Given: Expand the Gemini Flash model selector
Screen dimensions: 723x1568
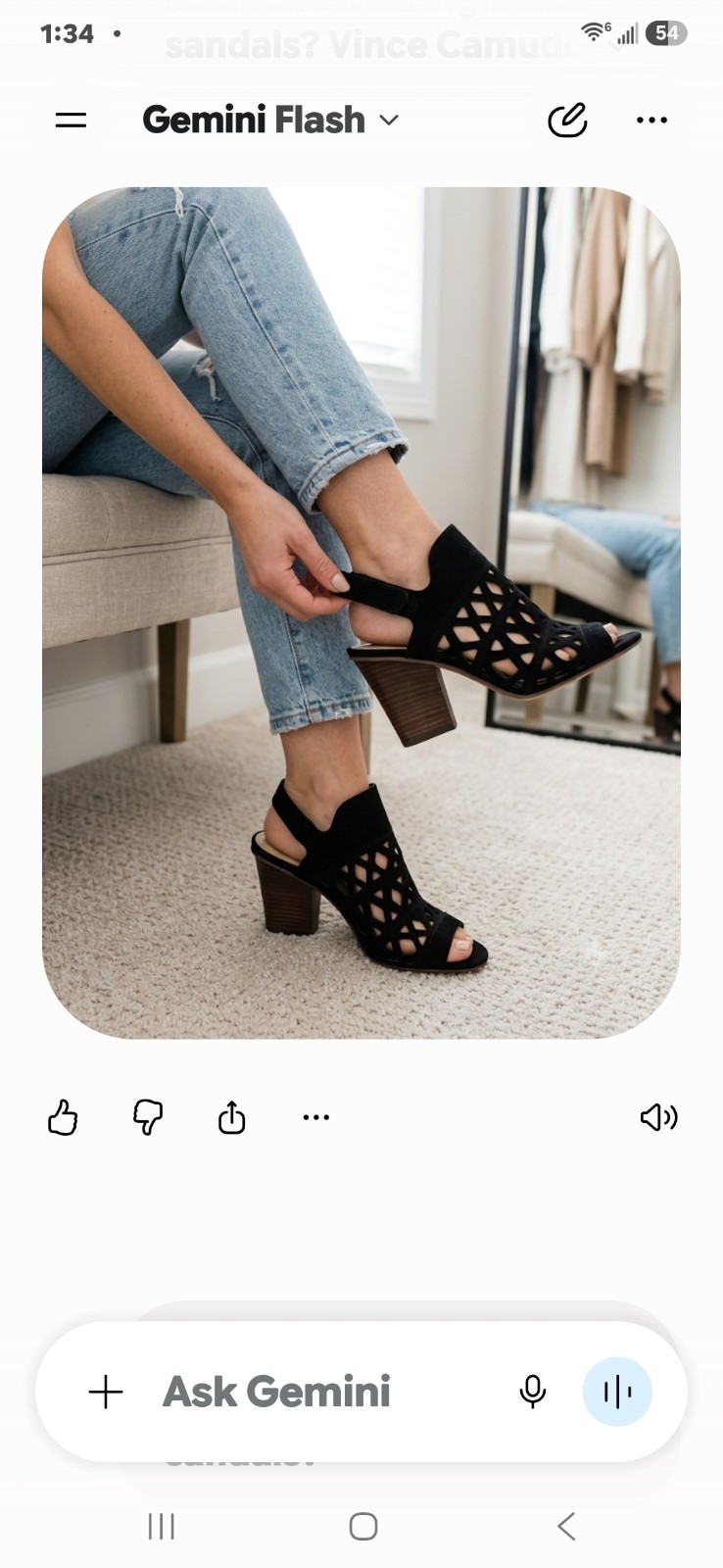Looking at the screenshot, I should 270,120.
